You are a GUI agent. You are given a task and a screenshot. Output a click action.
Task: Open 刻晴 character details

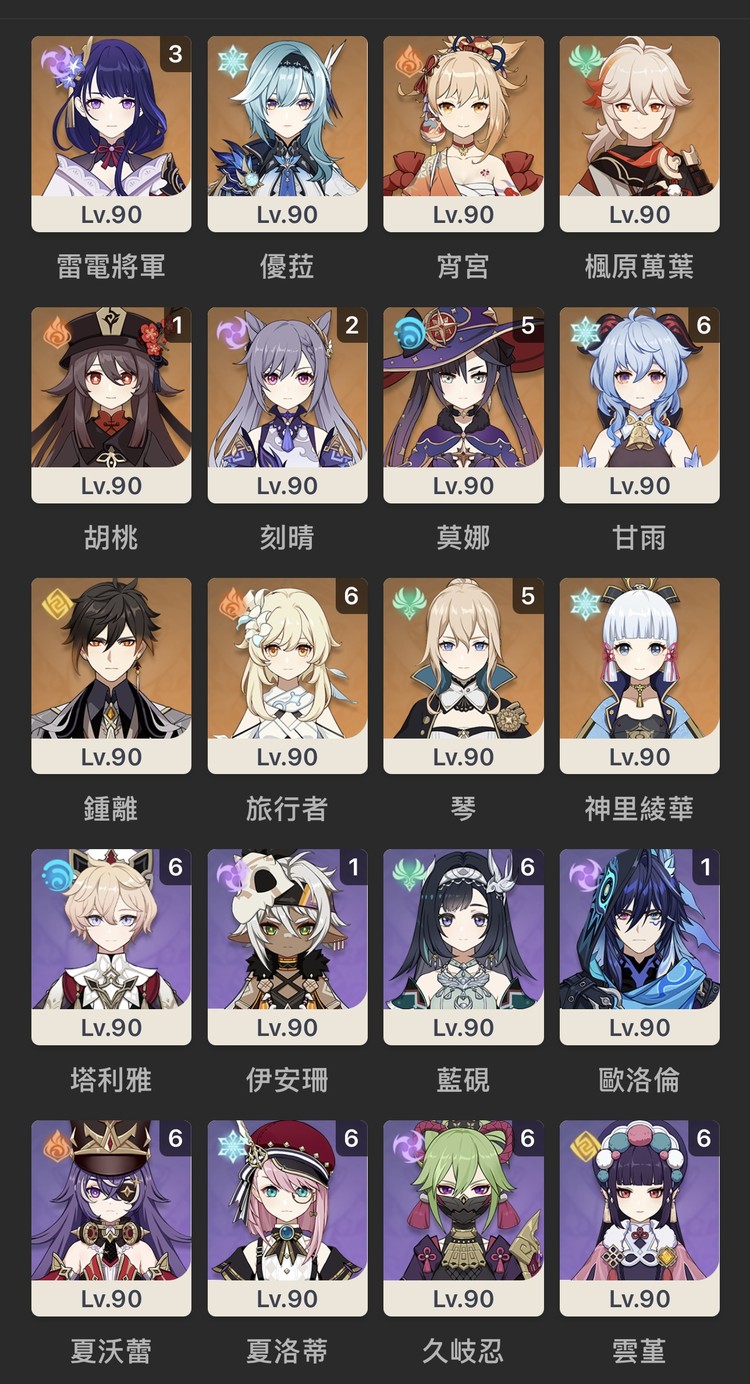tap(287, 405)
